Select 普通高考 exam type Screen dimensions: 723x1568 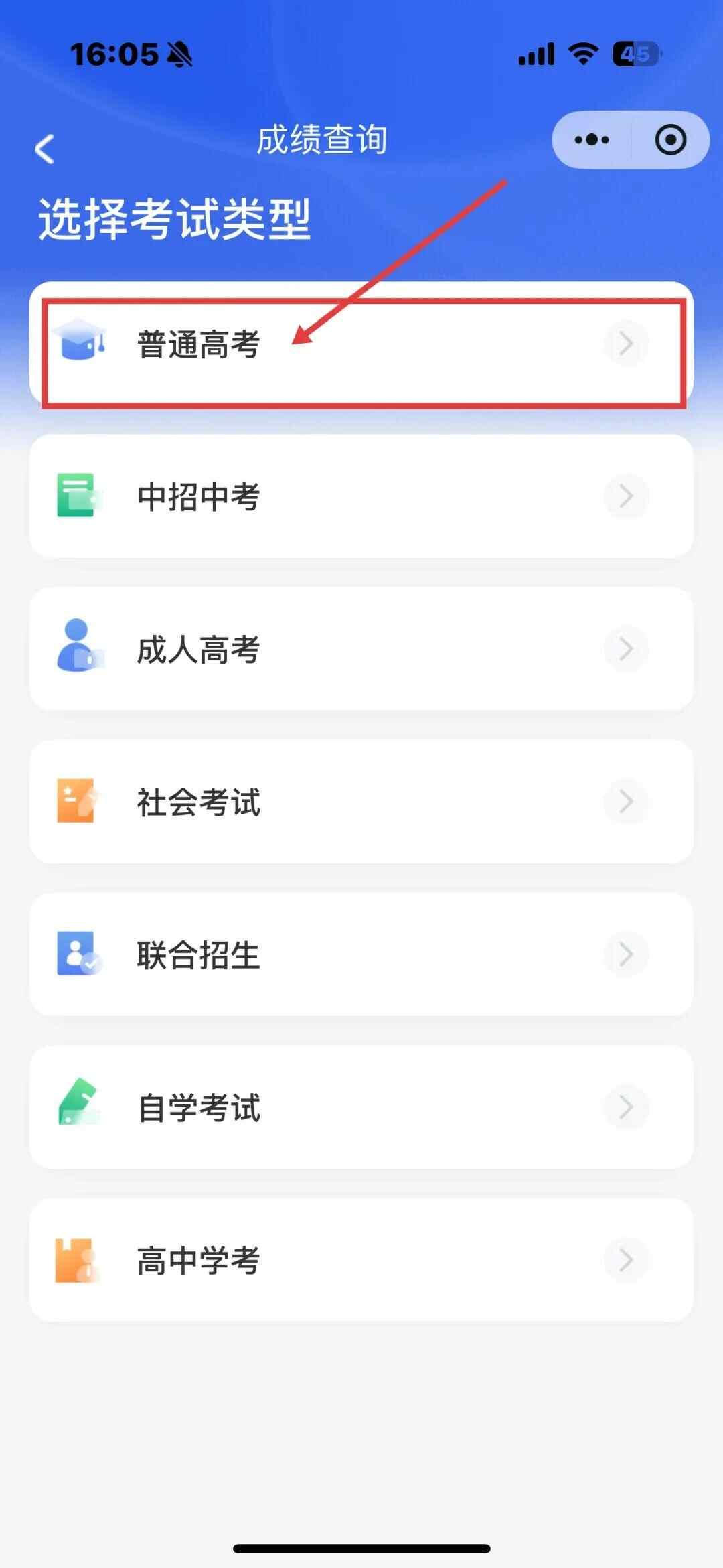pos(361,344)
